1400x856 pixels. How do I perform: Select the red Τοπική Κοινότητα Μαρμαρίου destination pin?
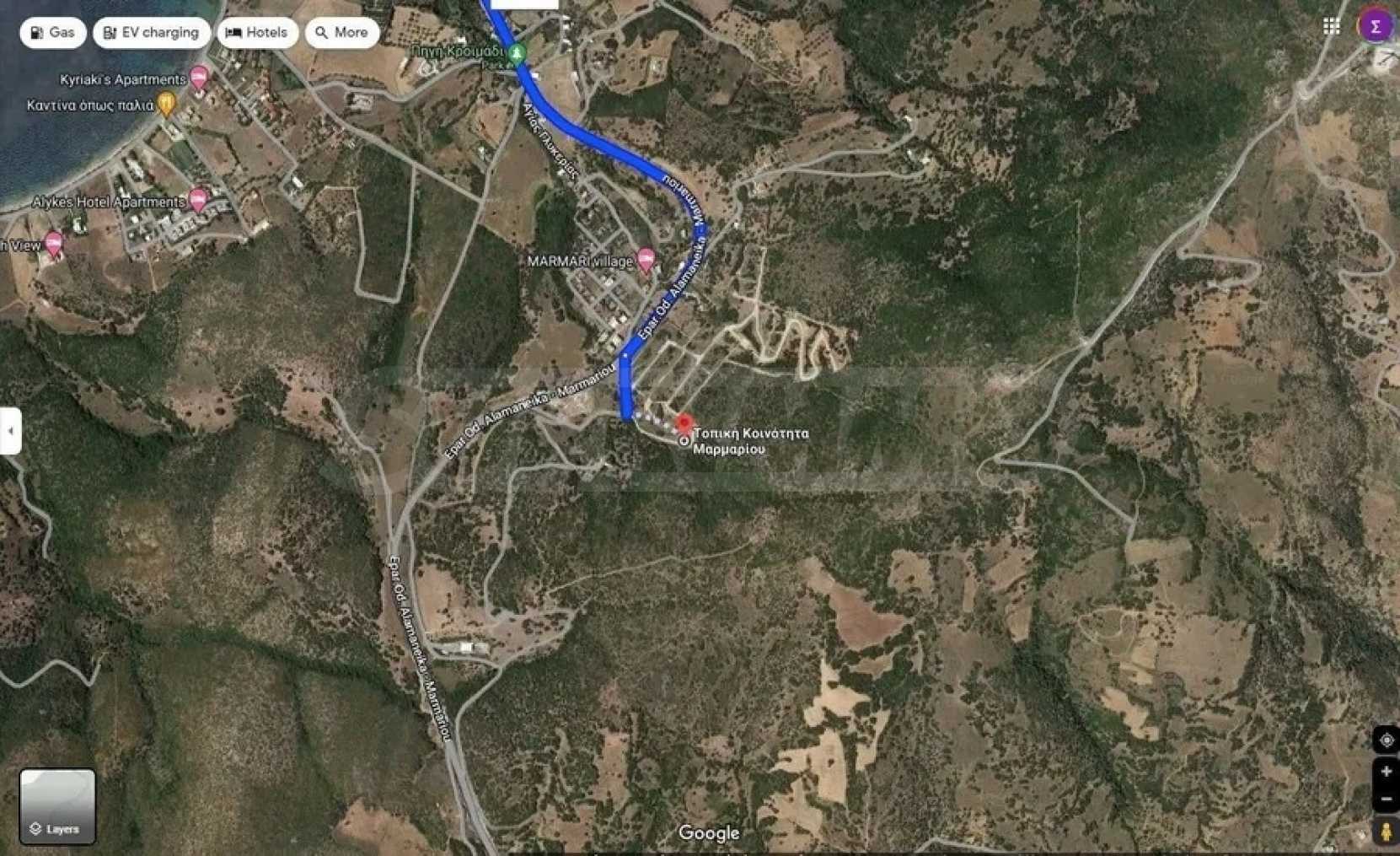pos(684,425)
